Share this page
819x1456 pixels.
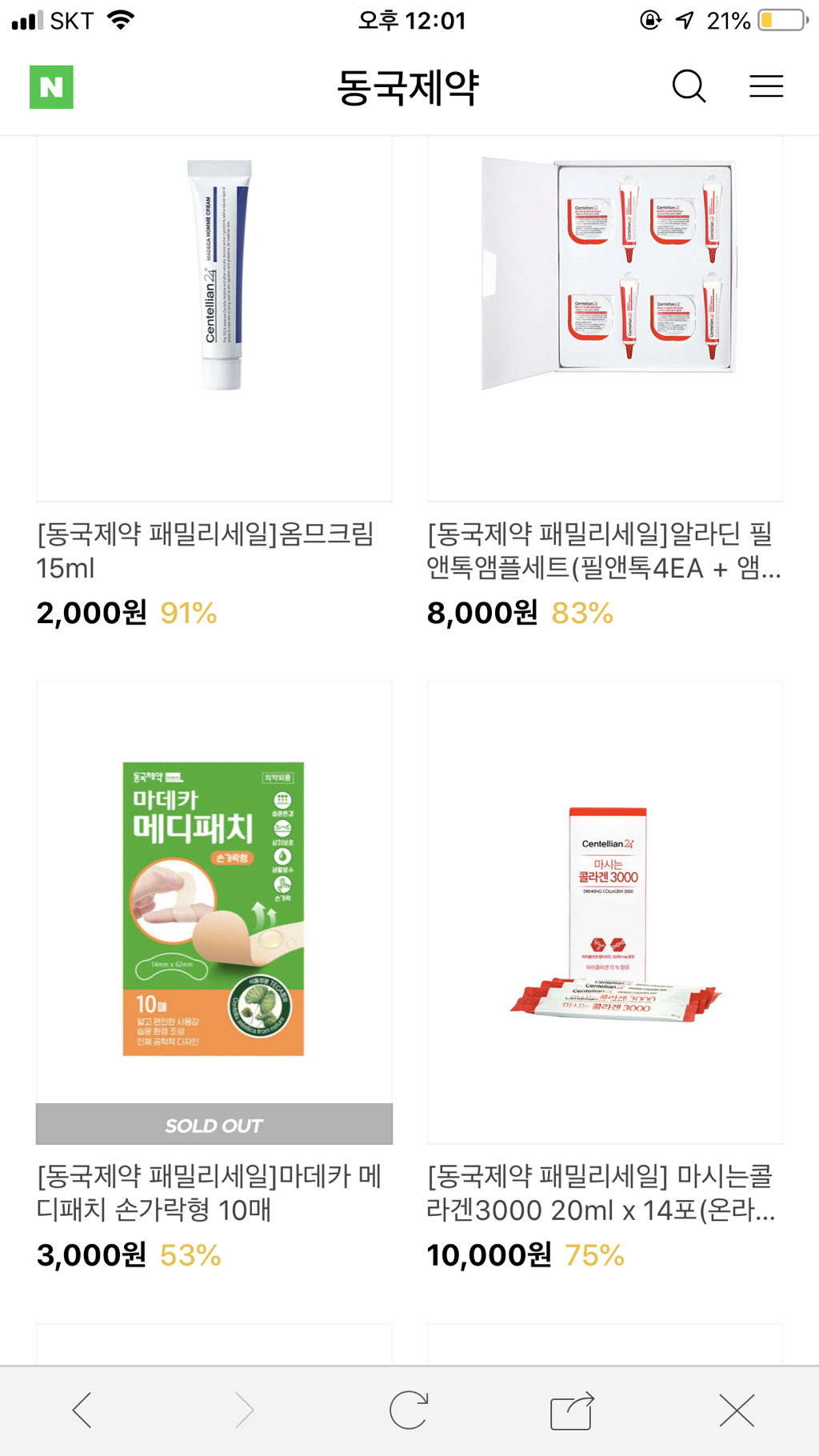tap(572, 1410)
